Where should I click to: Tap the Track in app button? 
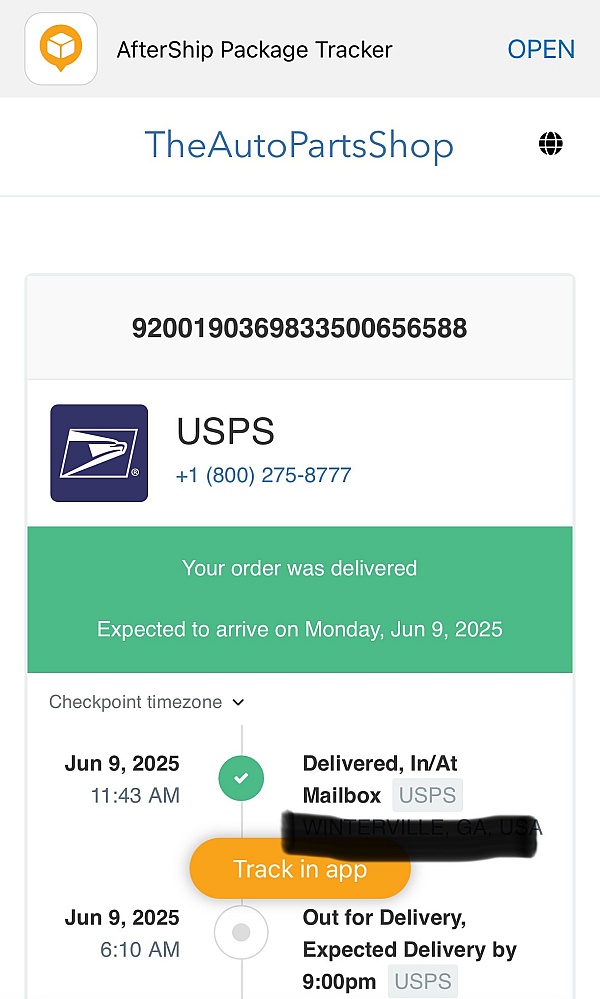[300, 868]
